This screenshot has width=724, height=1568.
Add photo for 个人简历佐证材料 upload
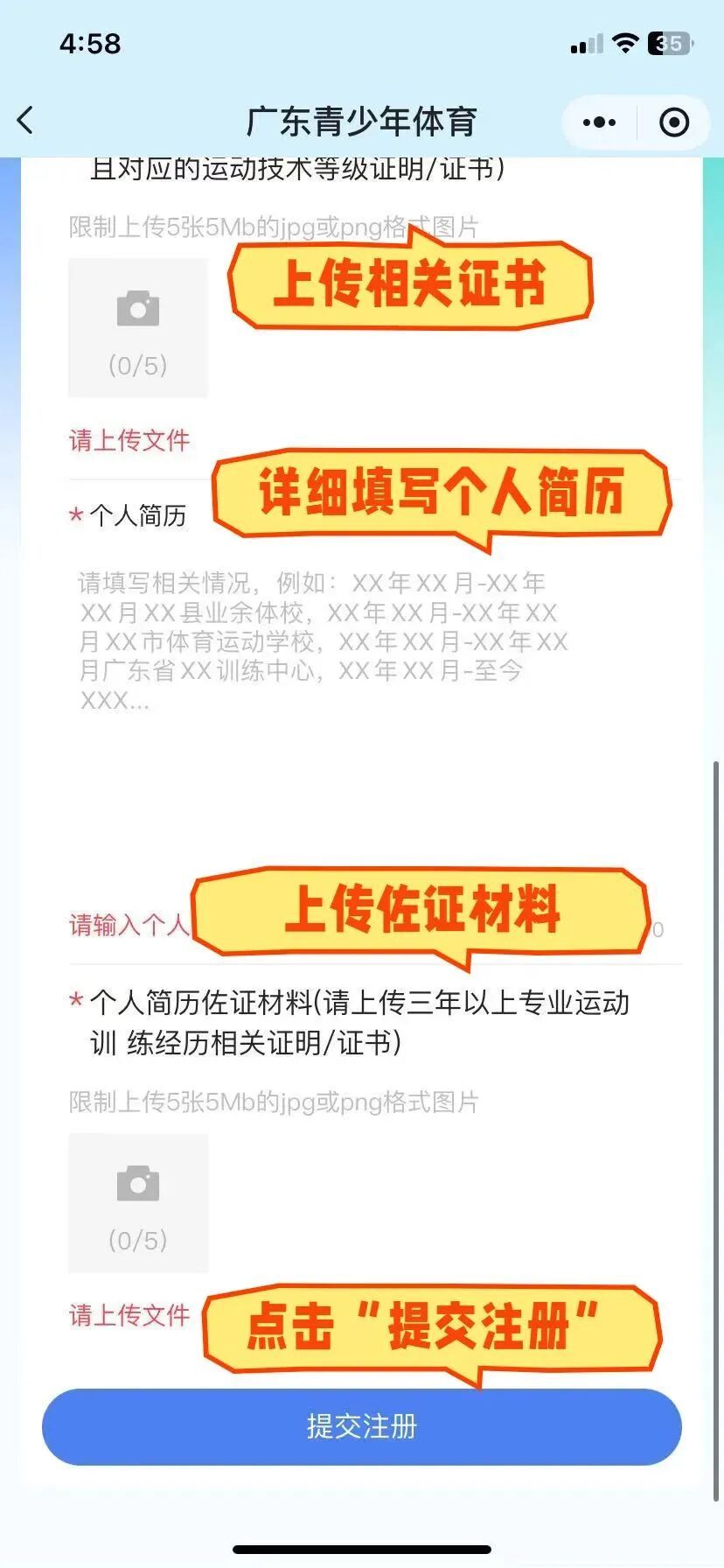138,1203
